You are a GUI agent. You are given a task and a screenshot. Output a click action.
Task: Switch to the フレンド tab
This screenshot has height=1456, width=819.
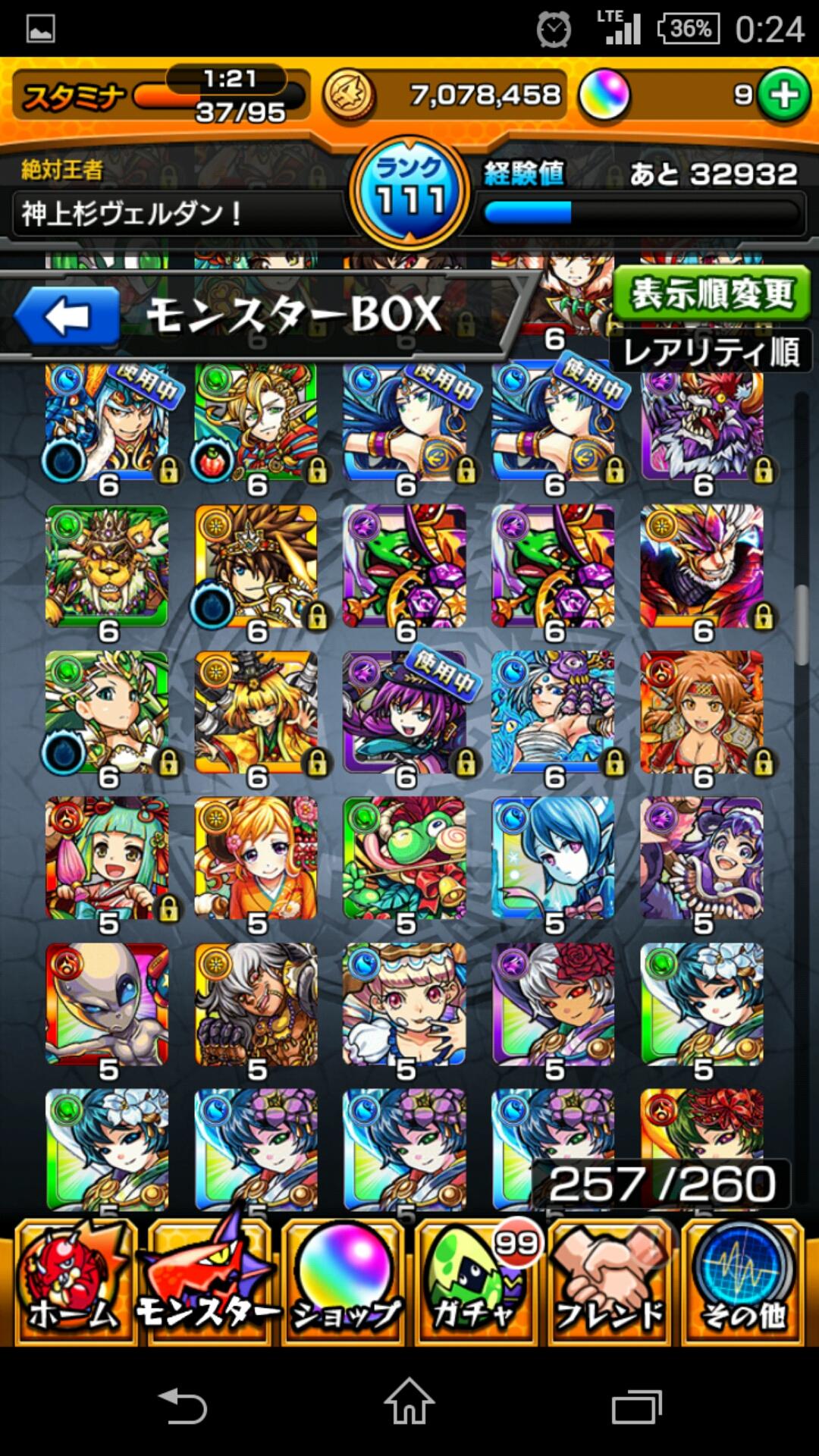(x=610, y=1282)
